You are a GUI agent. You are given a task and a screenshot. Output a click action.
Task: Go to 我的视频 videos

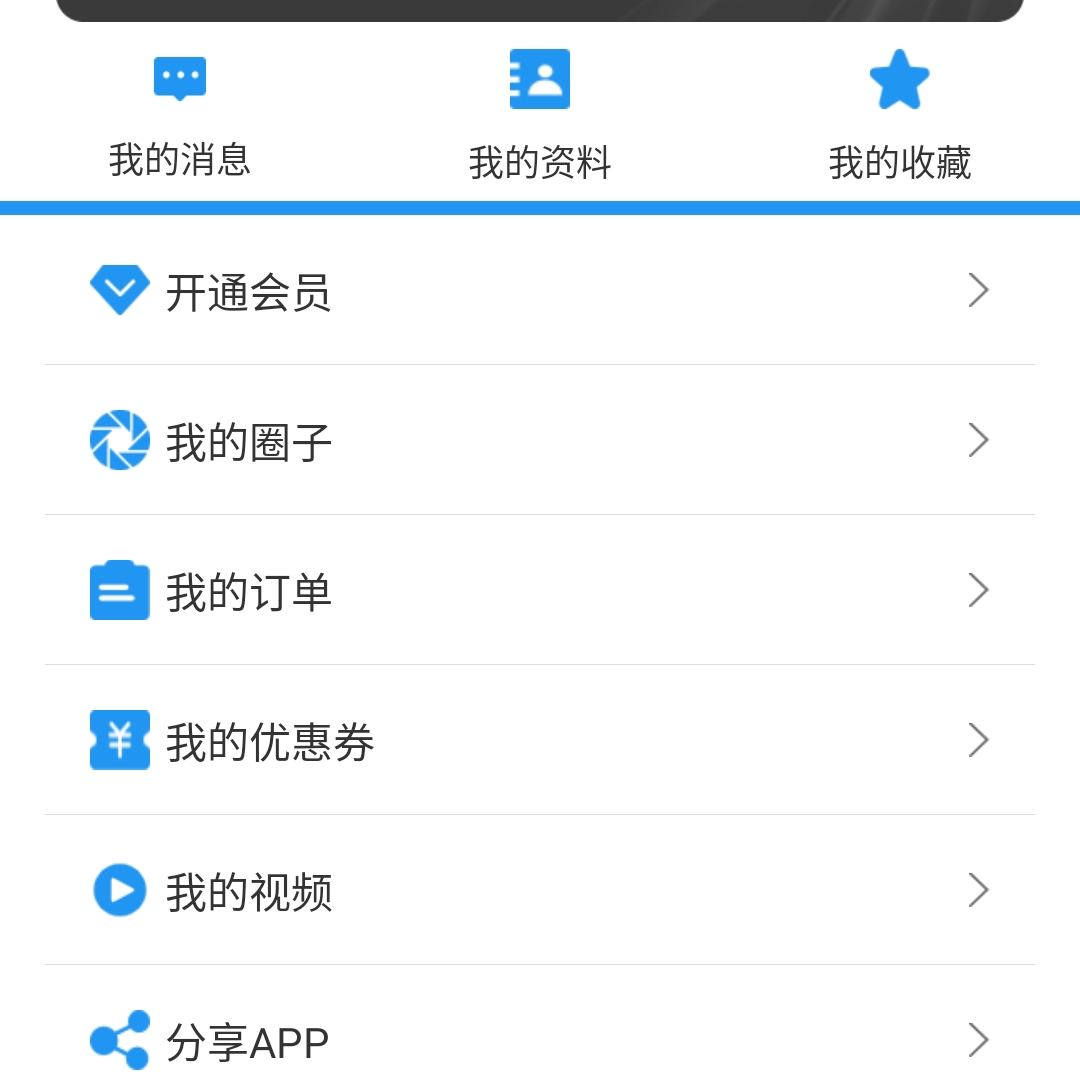[x=540, y=891]
